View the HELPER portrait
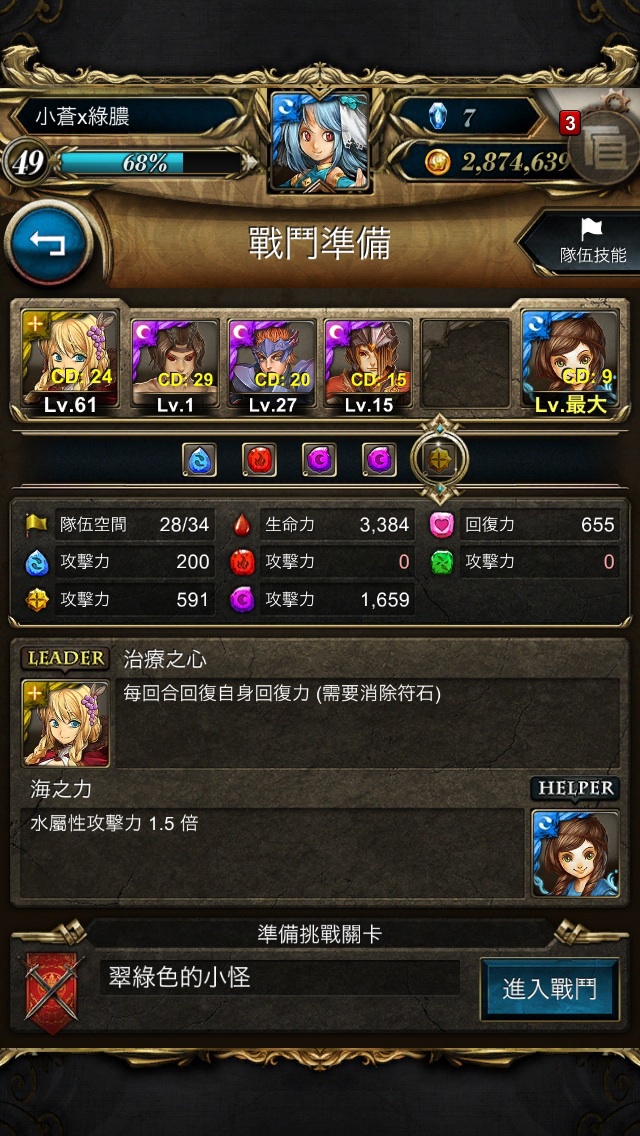Viewport: 640px width, 1136px height. tap(575, 854)
